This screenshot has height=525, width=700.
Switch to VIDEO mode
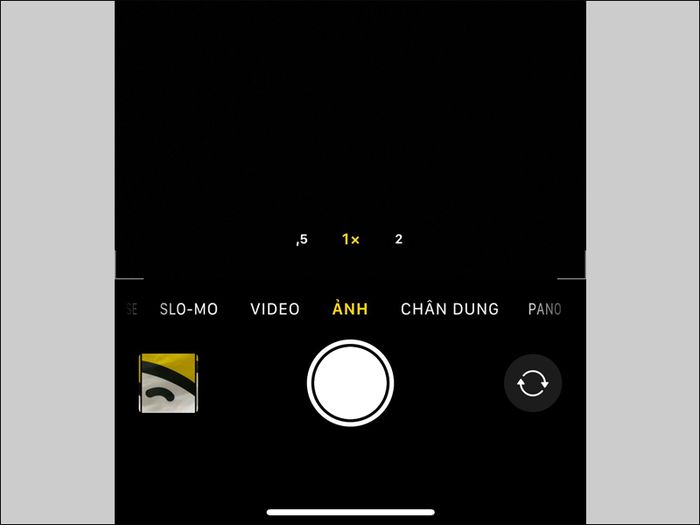tap(275, 309)
